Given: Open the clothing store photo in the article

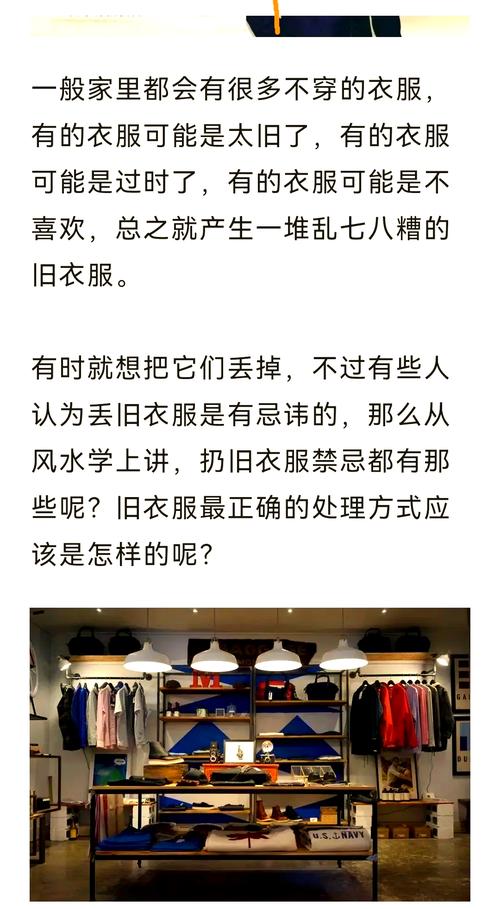Looking at the screenshot, I should [x=250, y=754].
